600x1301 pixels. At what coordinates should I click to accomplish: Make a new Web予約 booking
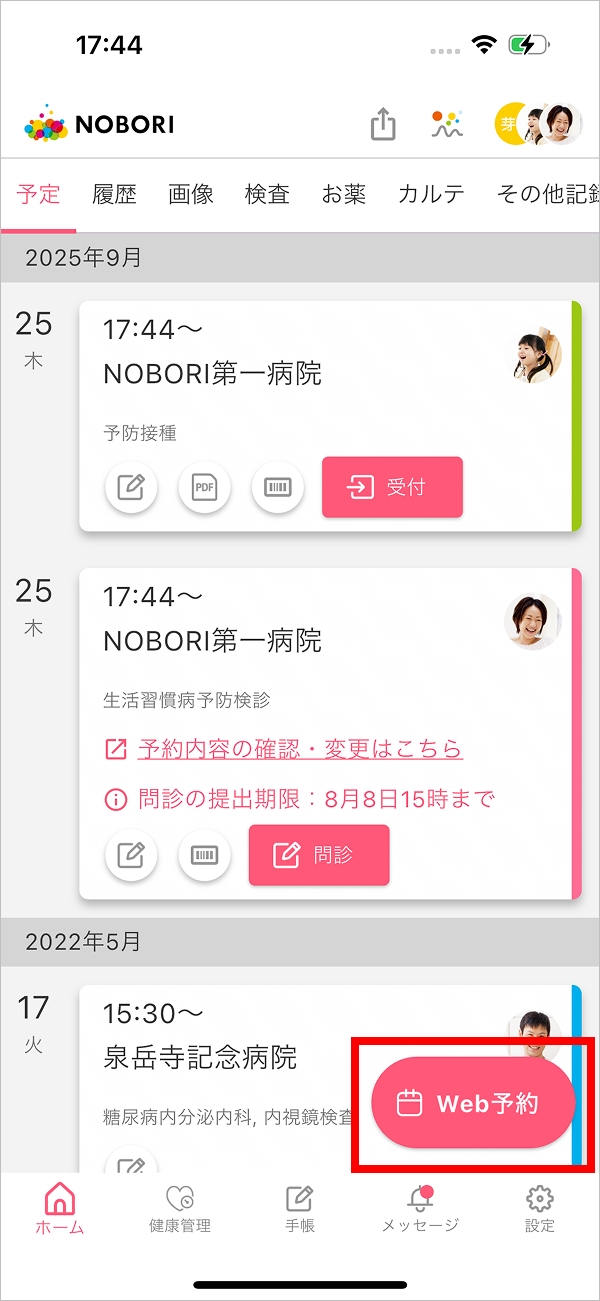[x=473, y=1103]
